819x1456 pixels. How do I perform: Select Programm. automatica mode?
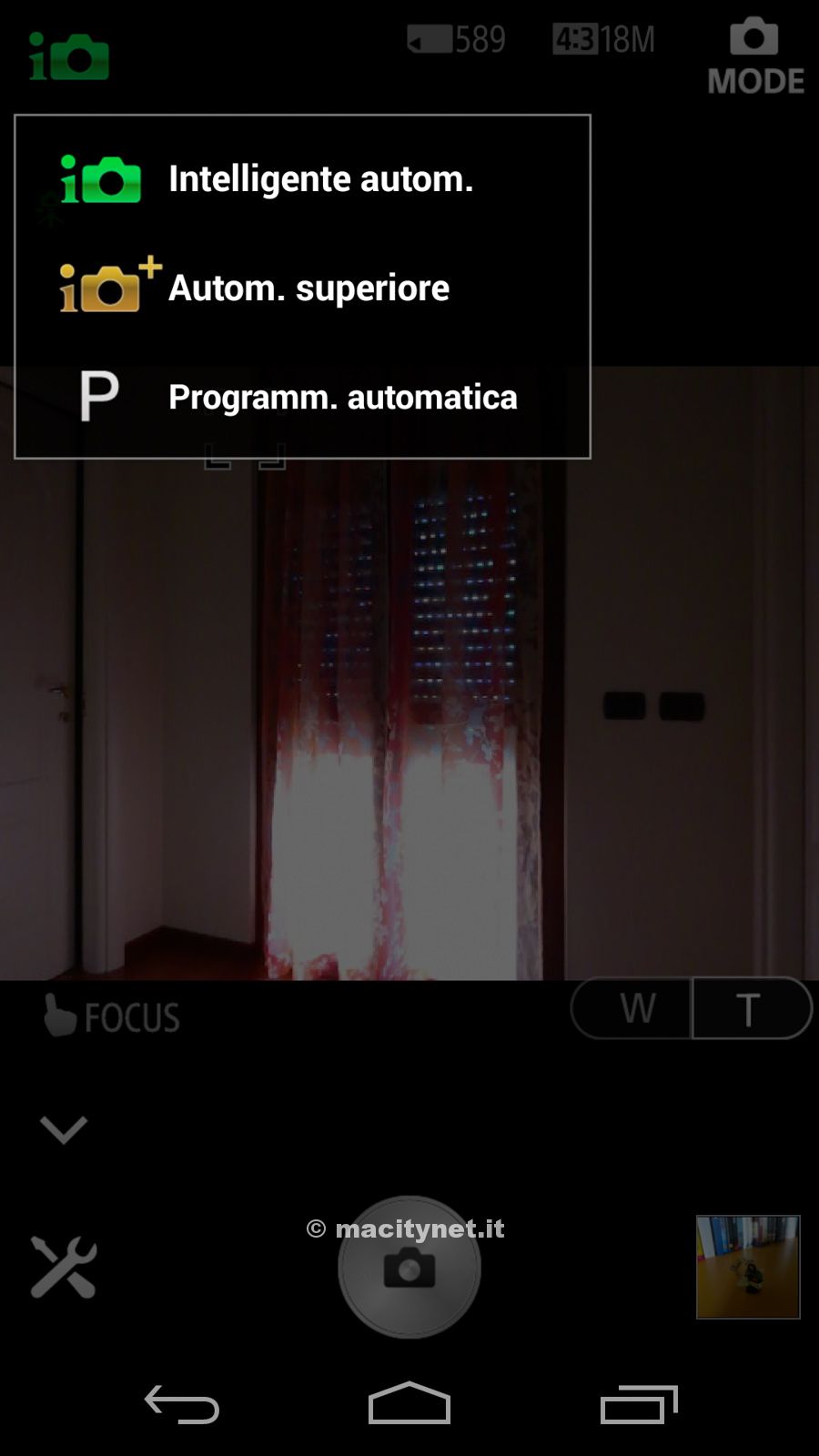pyautogui.click(x=300, y=397)
